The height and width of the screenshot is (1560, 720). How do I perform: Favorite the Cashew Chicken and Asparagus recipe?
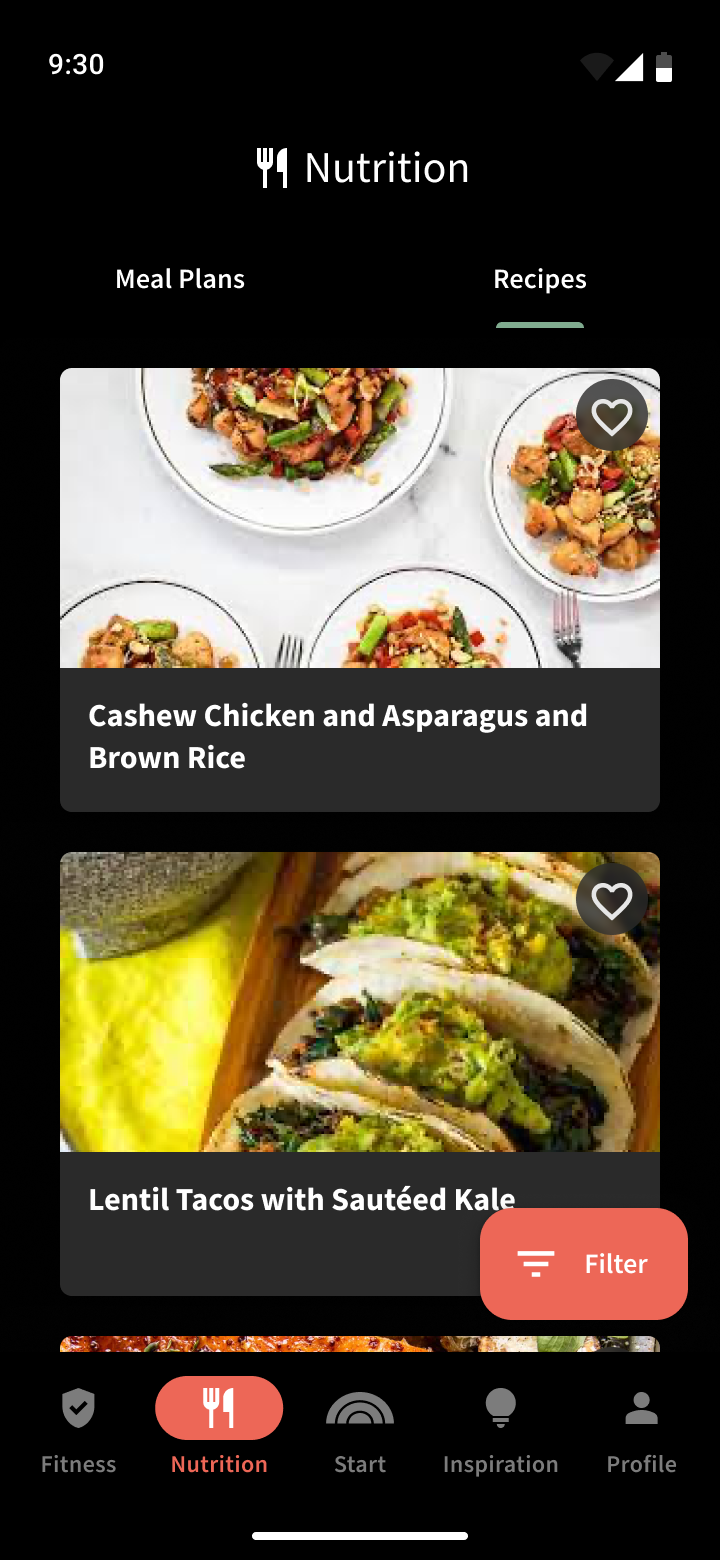tap(611, 415)
